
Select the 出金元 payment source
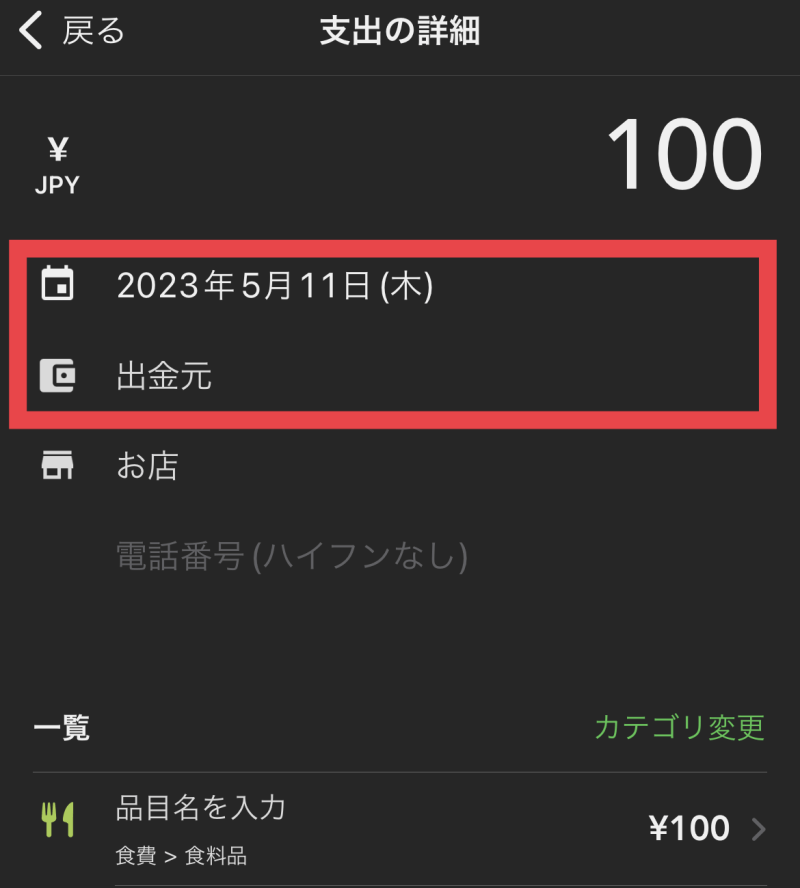coord(164,376)
